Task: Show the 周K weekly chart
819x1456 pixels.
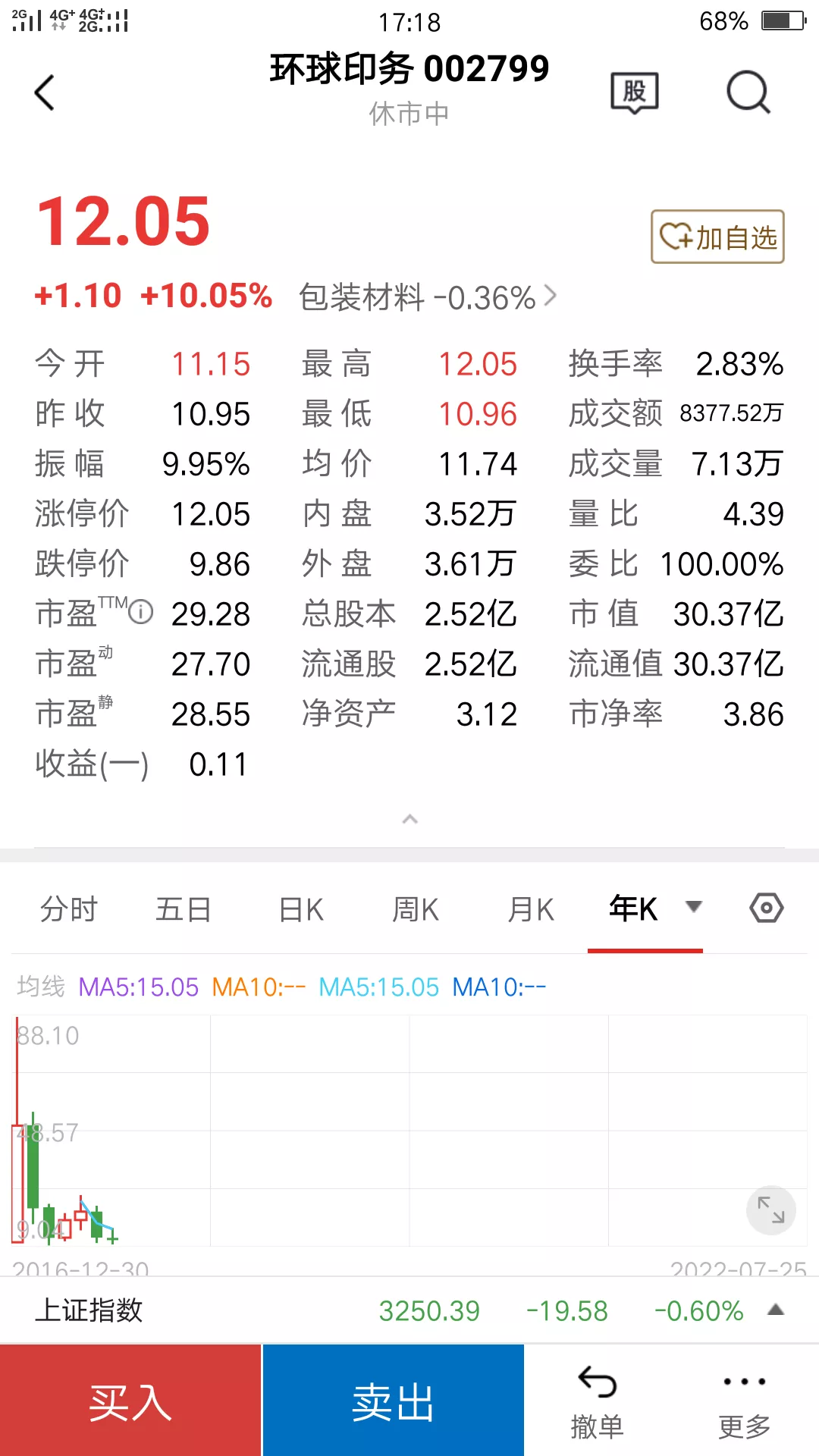Action: click(416, 908)
